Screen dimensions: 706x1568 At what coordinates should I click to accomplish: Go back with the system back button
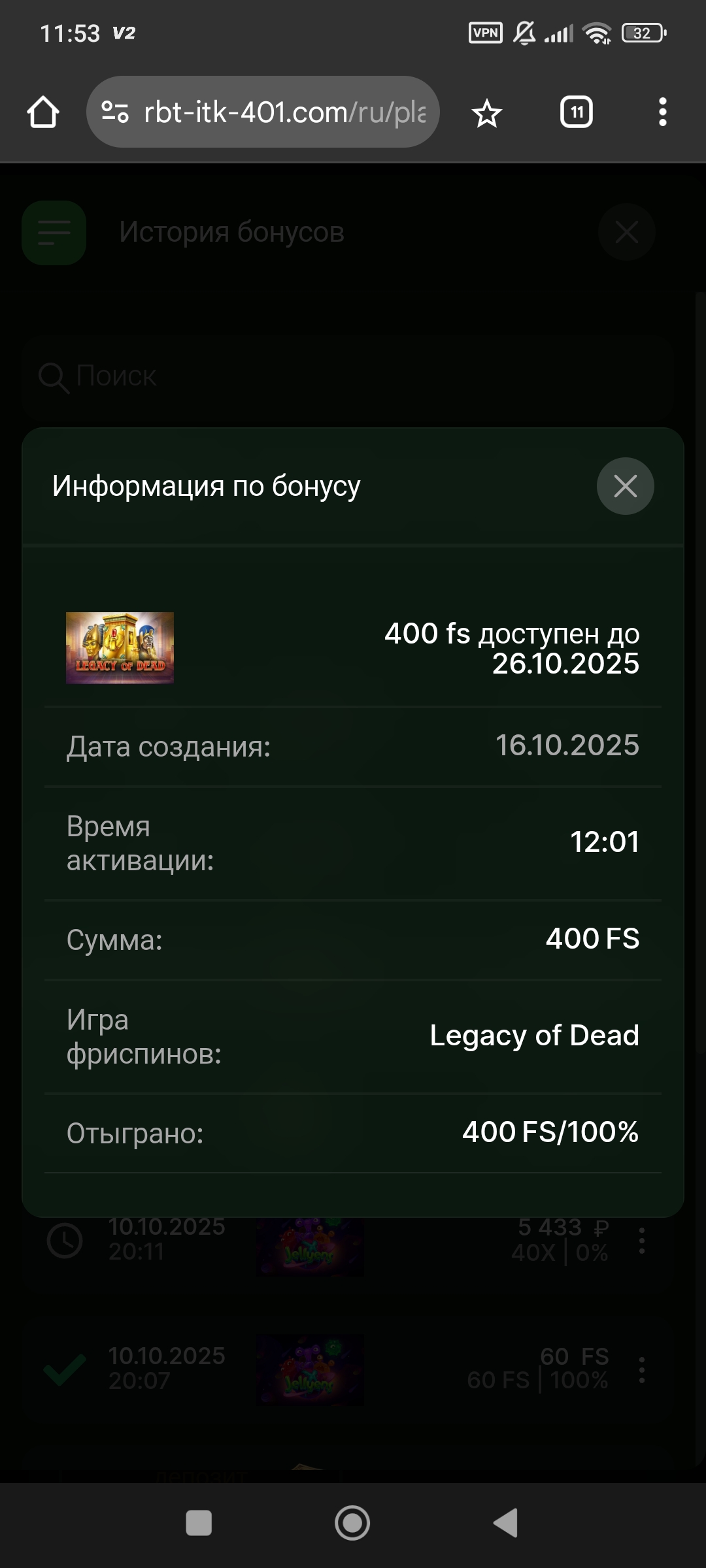[505, 1523]
